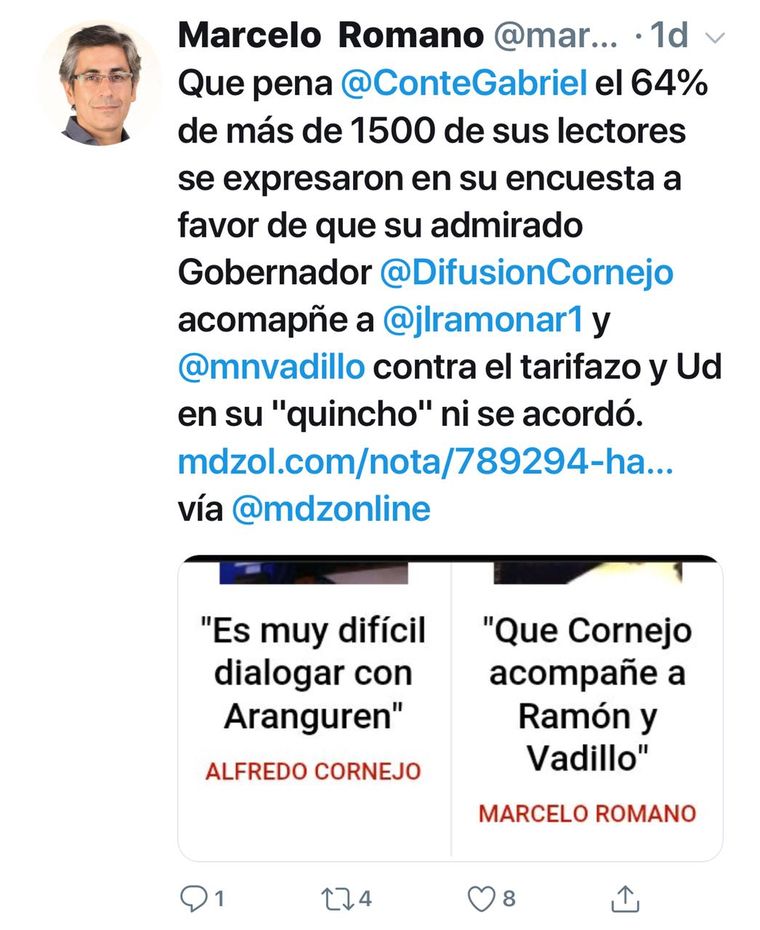760x930 pixels.
Task: Tap the @mdzonline mention
Action: coord(330,509)
